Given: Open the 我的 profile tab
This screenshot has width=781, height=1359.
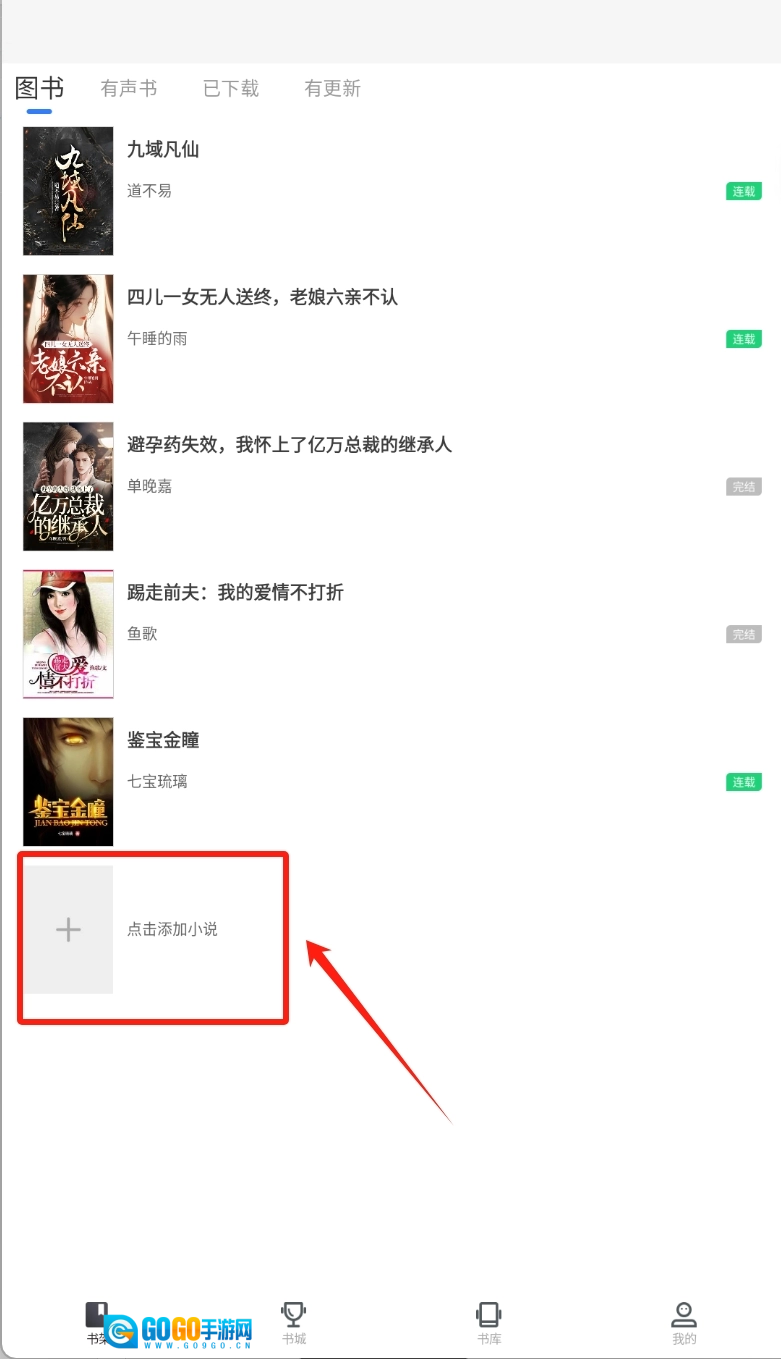Looking at the screenshot, I should (684, 1323).
